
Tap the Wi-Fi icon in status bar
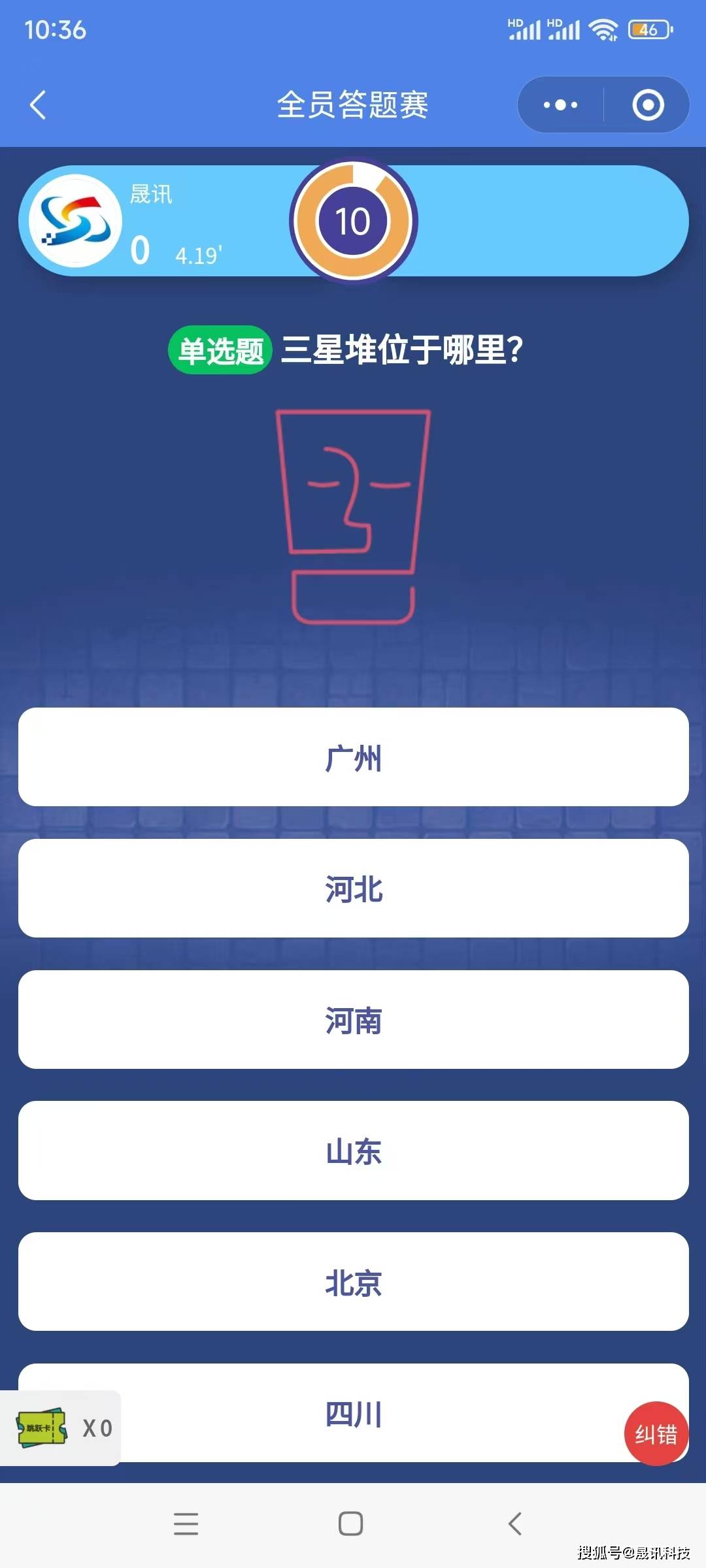click(605, 28)
